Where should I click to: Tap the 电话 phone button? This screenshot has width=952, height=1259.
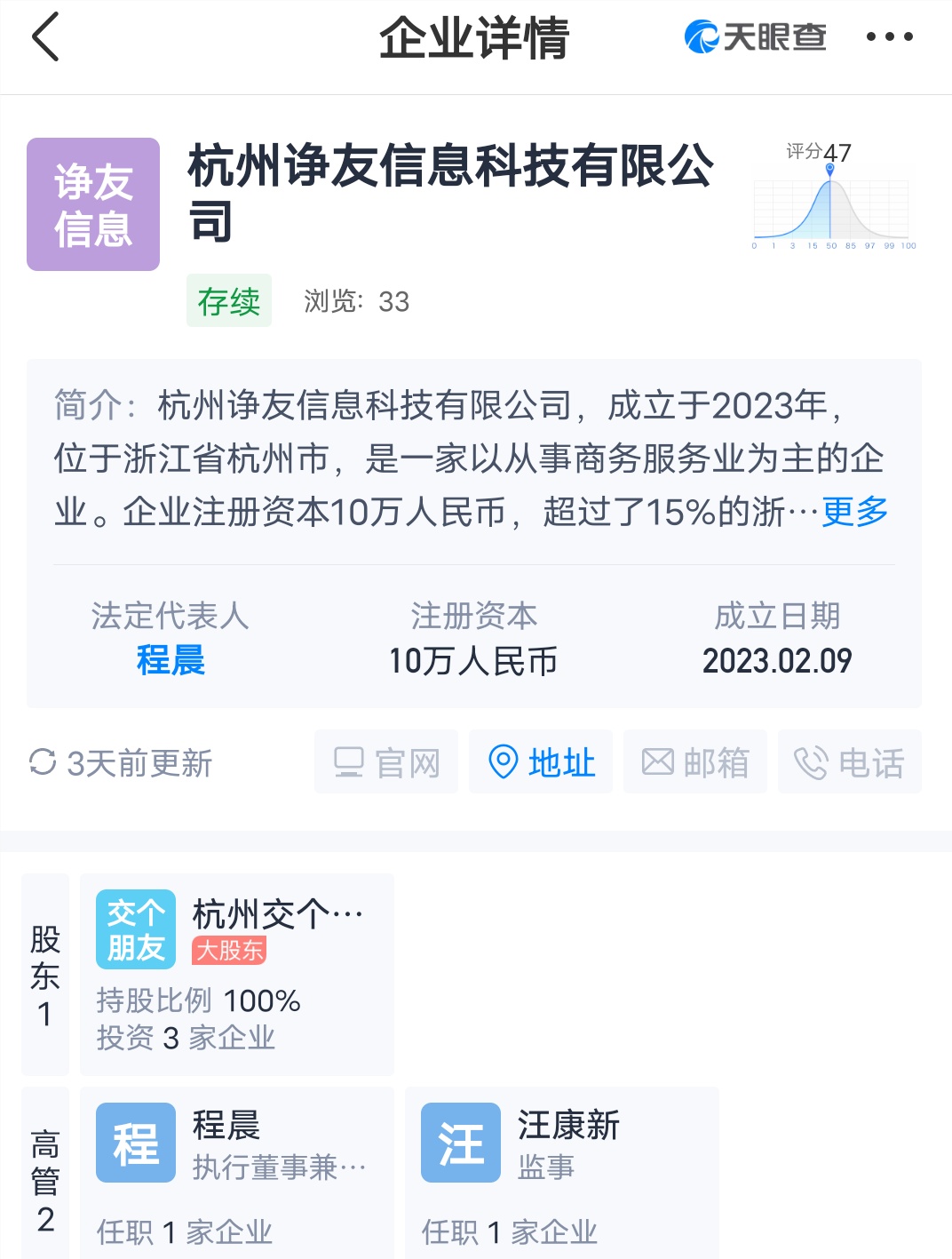850,762
